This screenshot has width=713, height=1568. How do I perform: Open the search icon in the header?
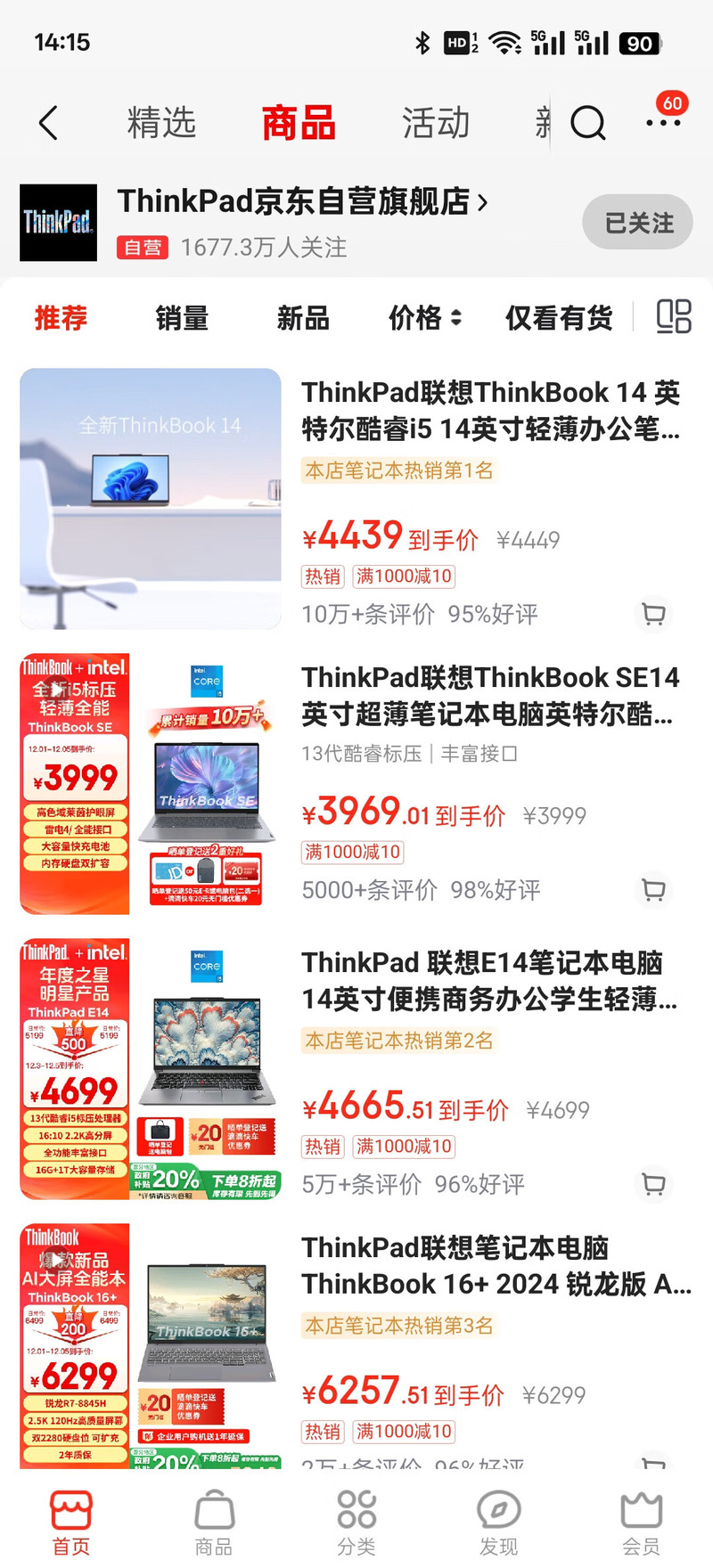click(587, 123)
